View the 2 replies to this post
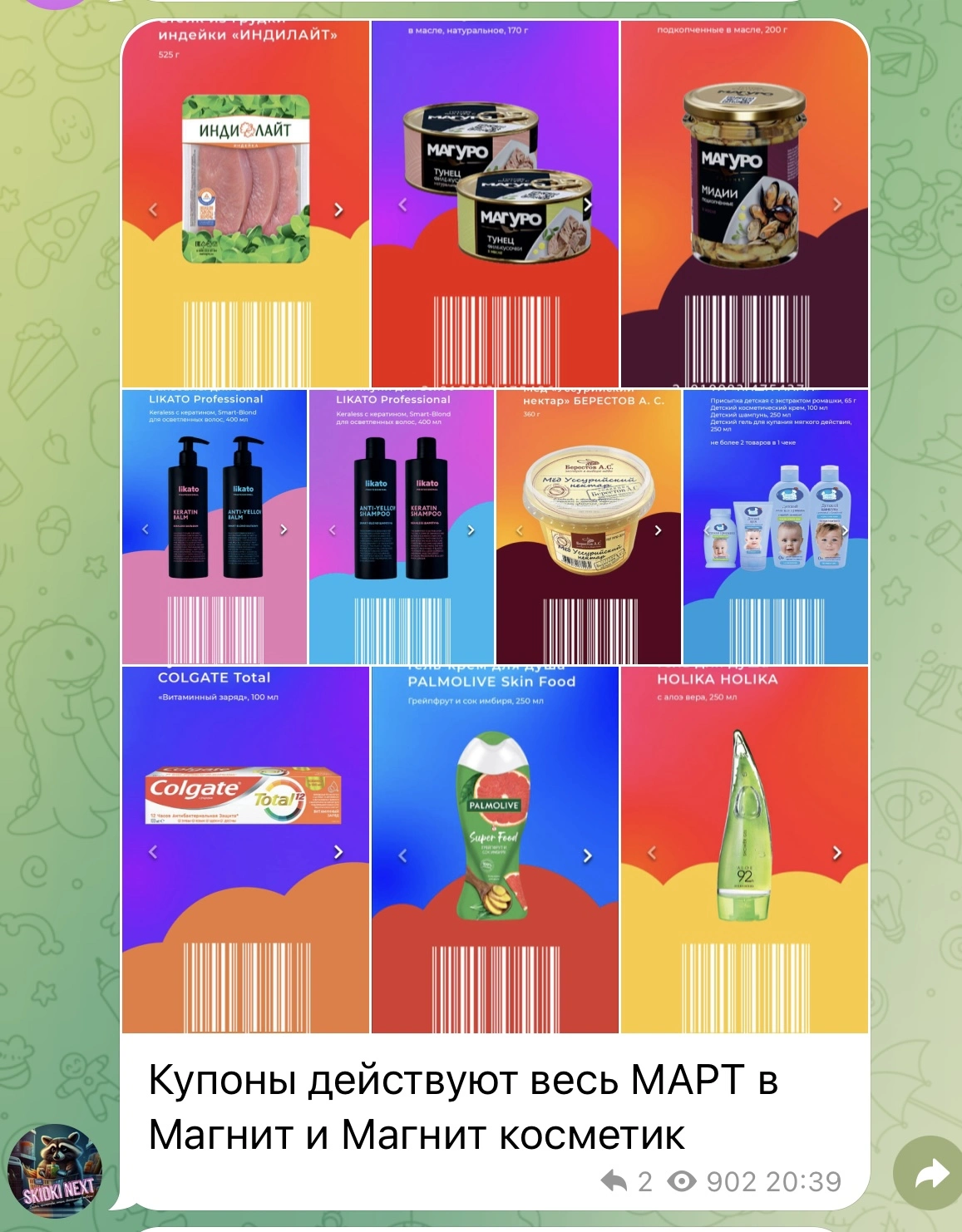 (x=627, y=1181)
